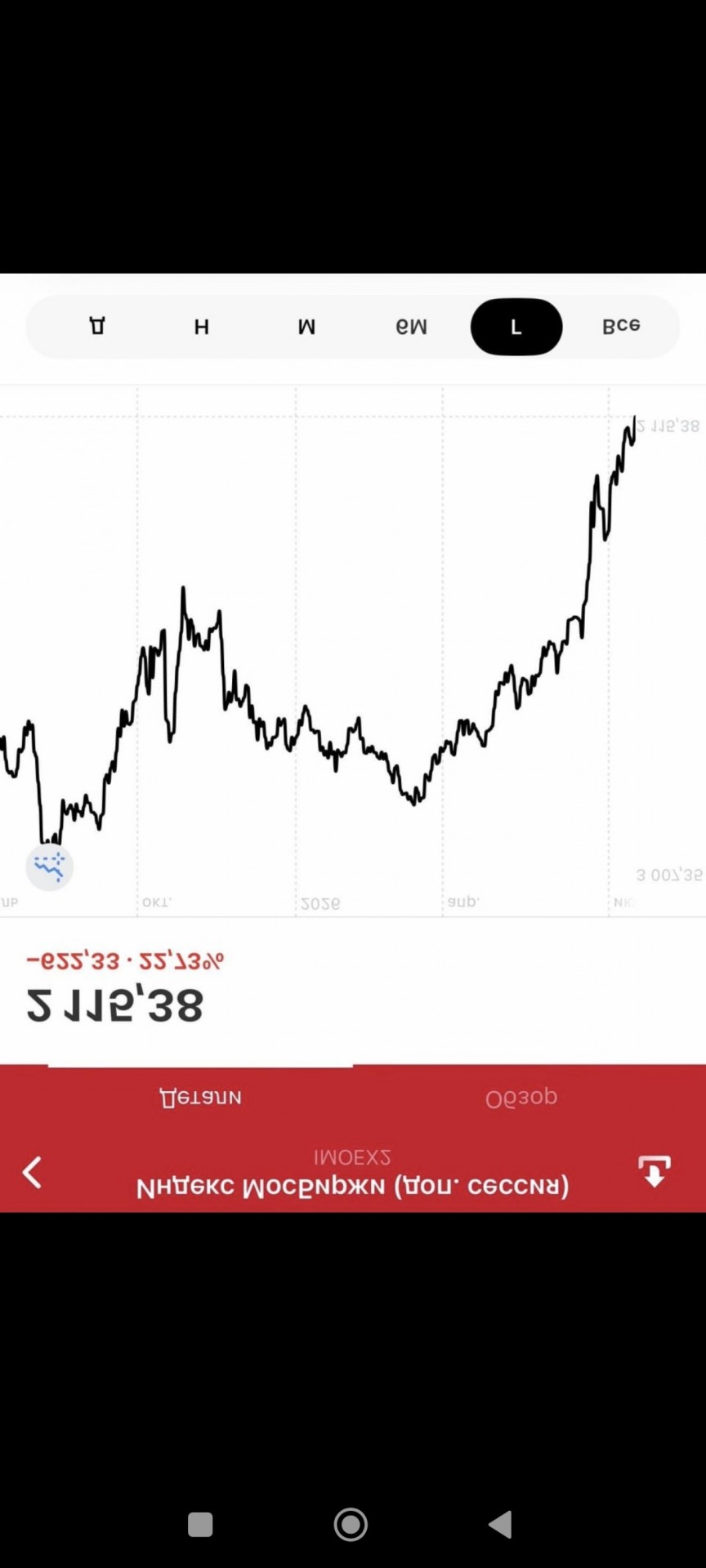Select the М period on the chart
The height and width of the screenshot is (1568, 706).
(306, 327)
